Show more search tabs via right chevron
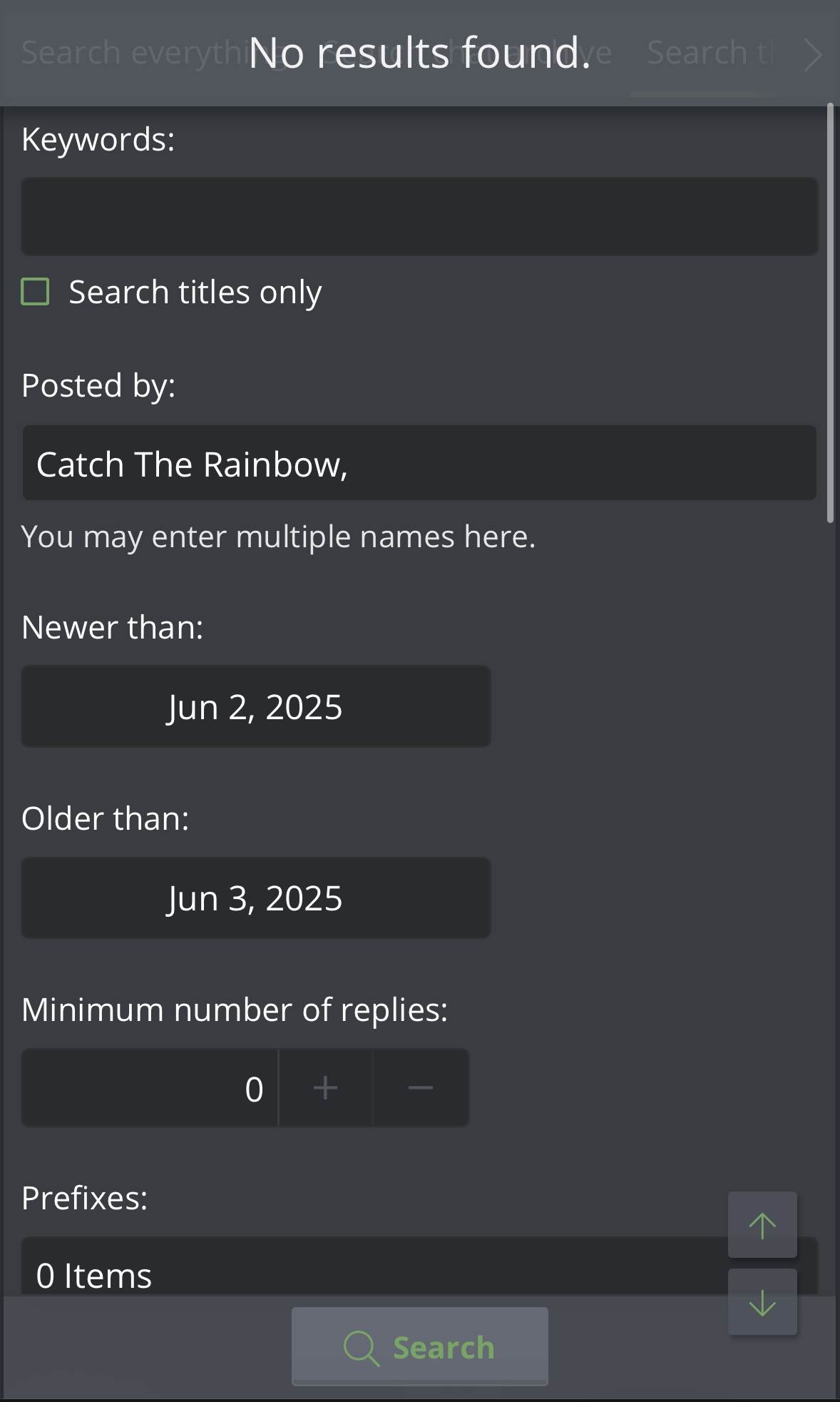Viewport: 840px width, 1402px height. (813, 54)
